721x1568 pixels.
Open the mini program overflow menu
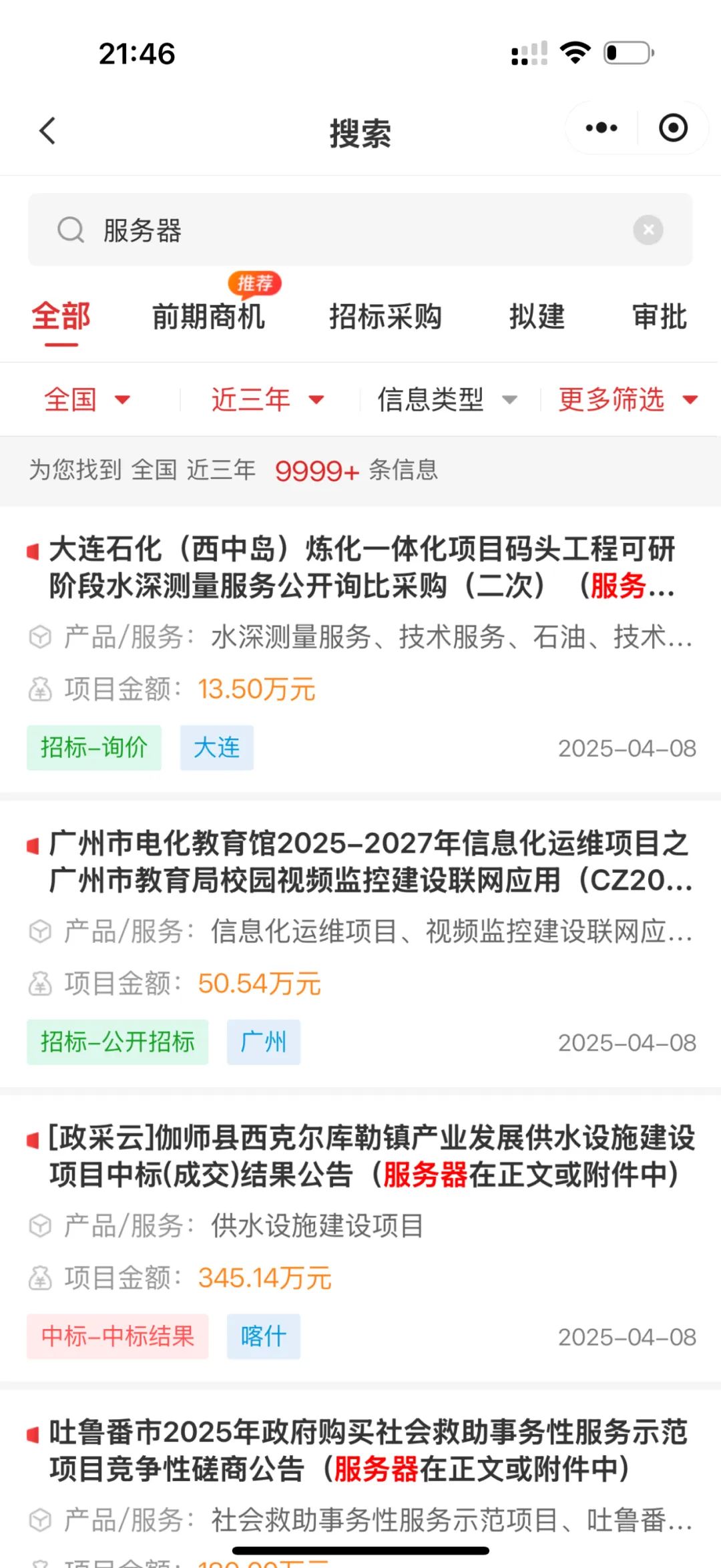[601, 128]
